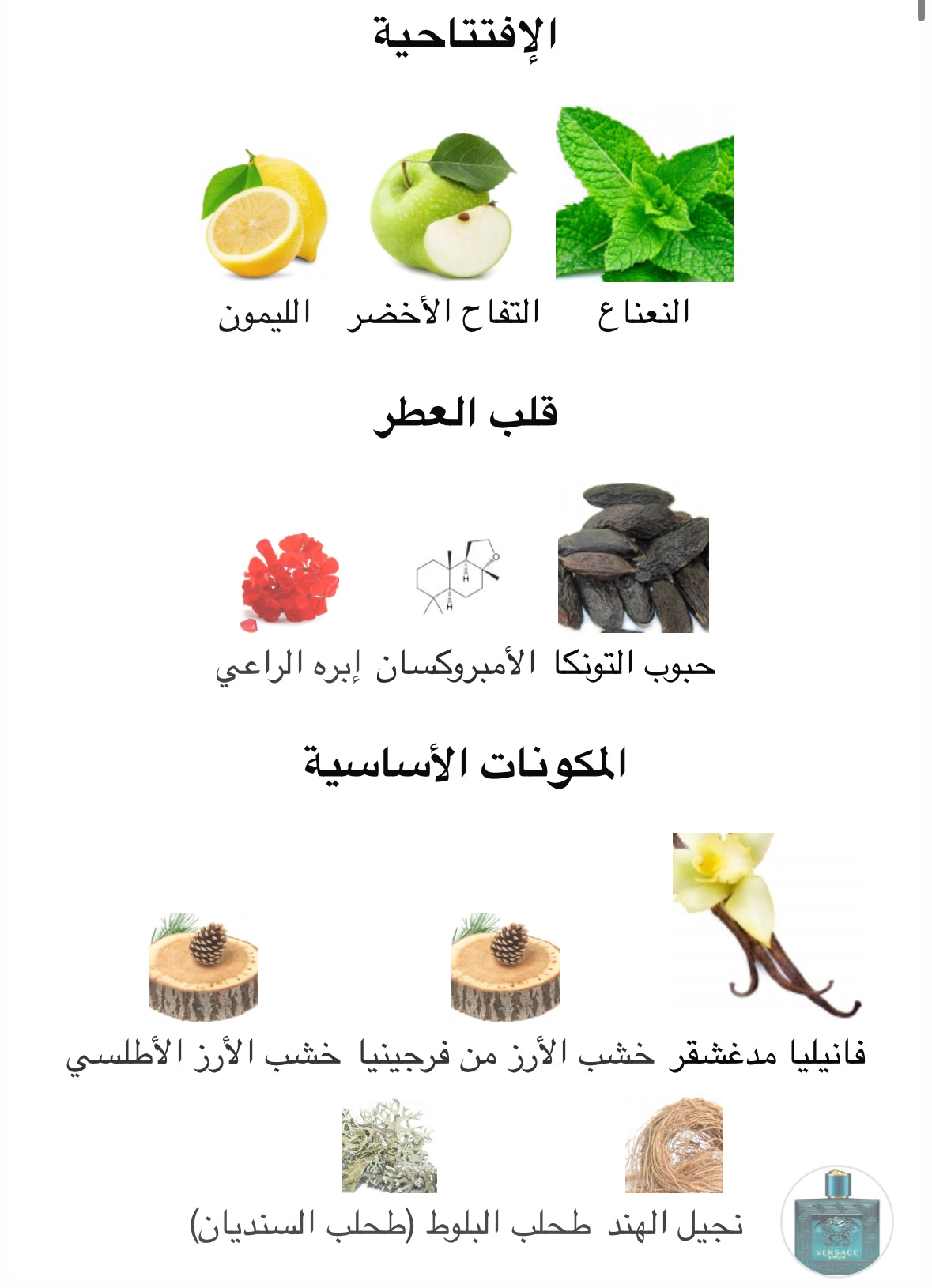Open the Virginia cedar note (خشب الأرز من فرجينيا)

tap(505, 968)
